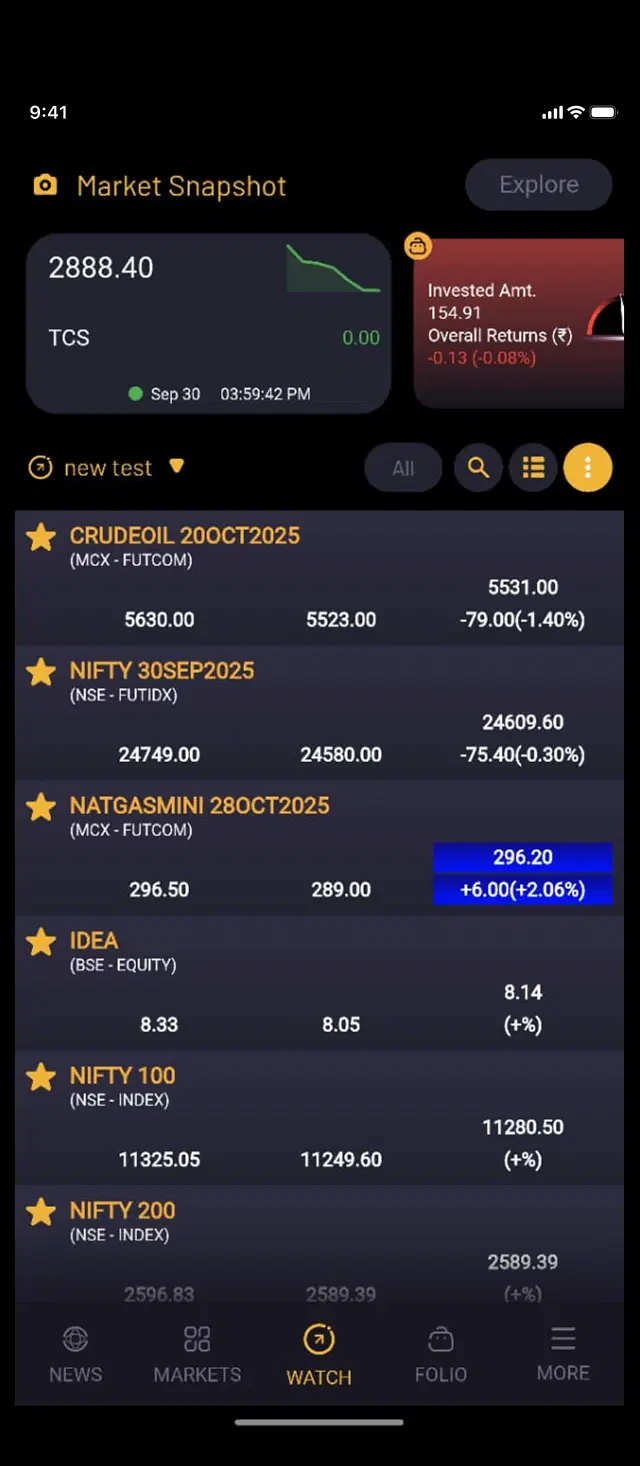640x1466 pixels.
Task: Open the TCS snapshot card
Action: tap(208, 323)
